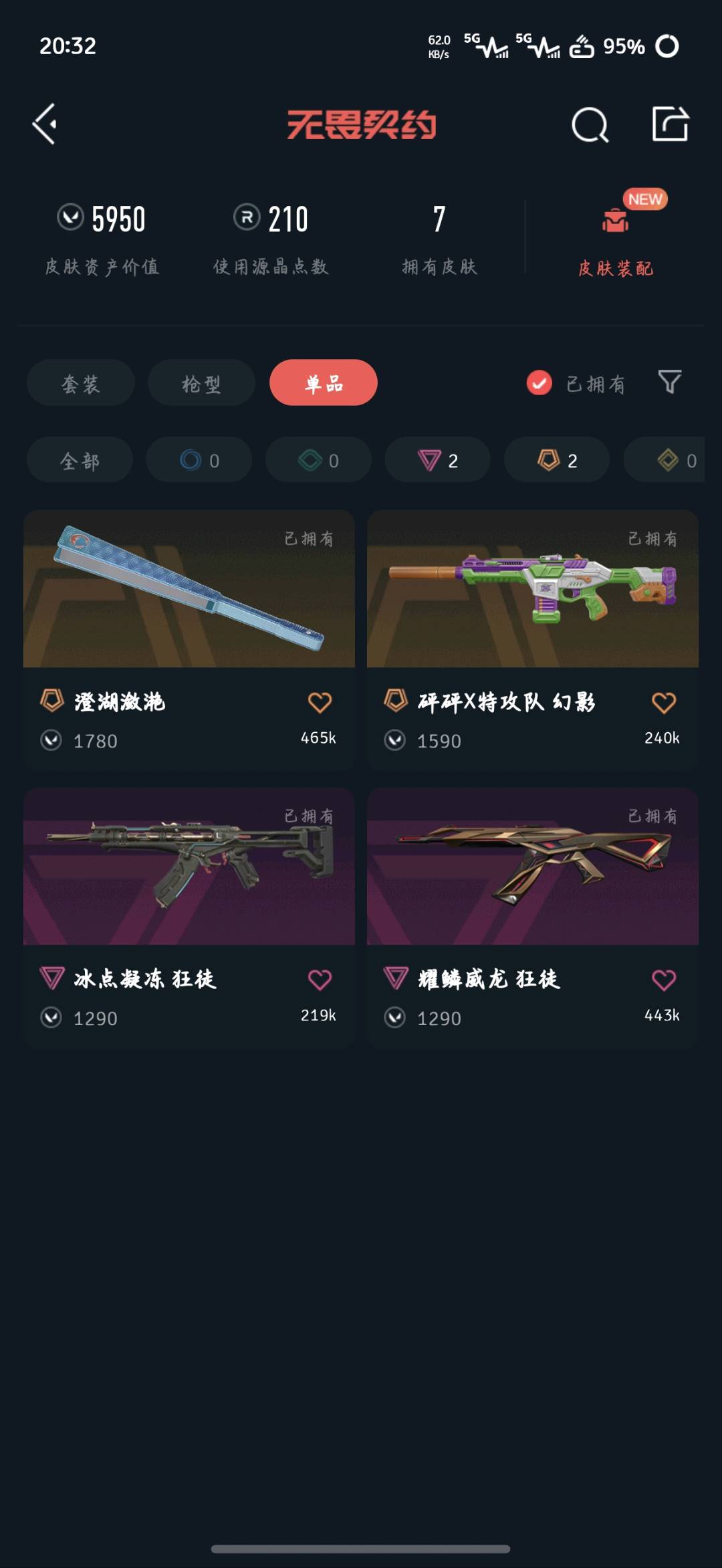Select the 全部 rarity chip
722x1568 pixels.
point(80,460)
